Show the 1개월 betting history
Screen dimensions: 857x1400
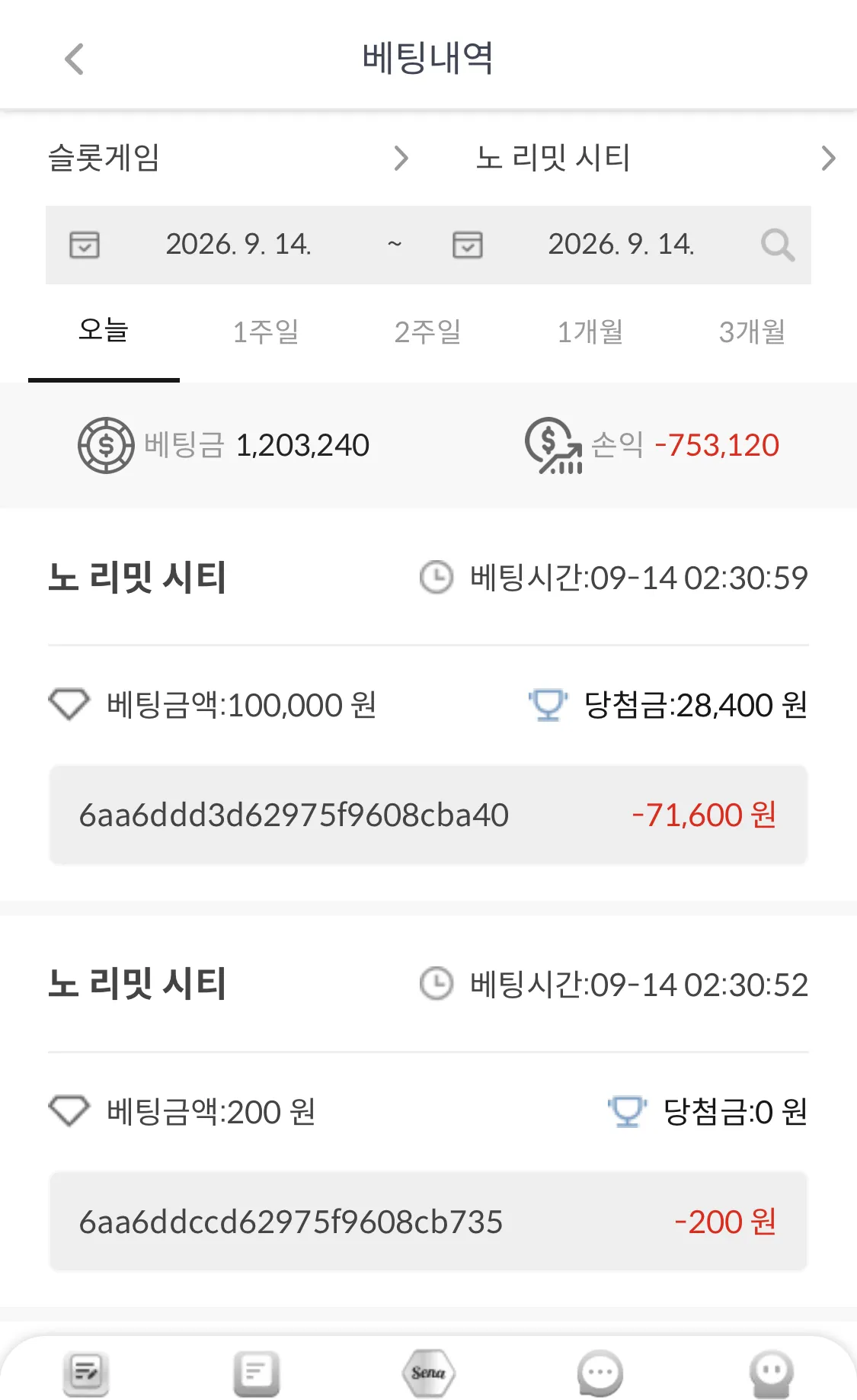pos(590,332)
